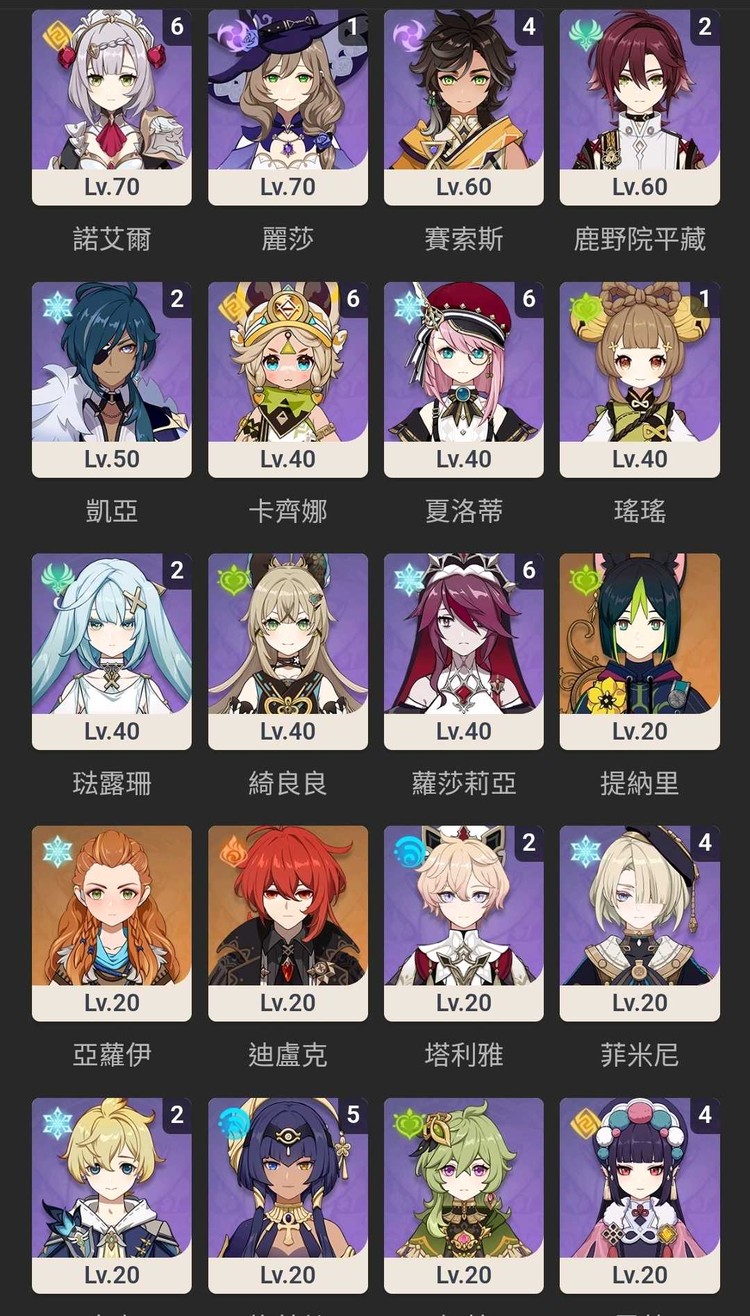This screenshot has height=1316, width=750.
Task: View 夏洛蒂 character details
Action: point(464,379)
